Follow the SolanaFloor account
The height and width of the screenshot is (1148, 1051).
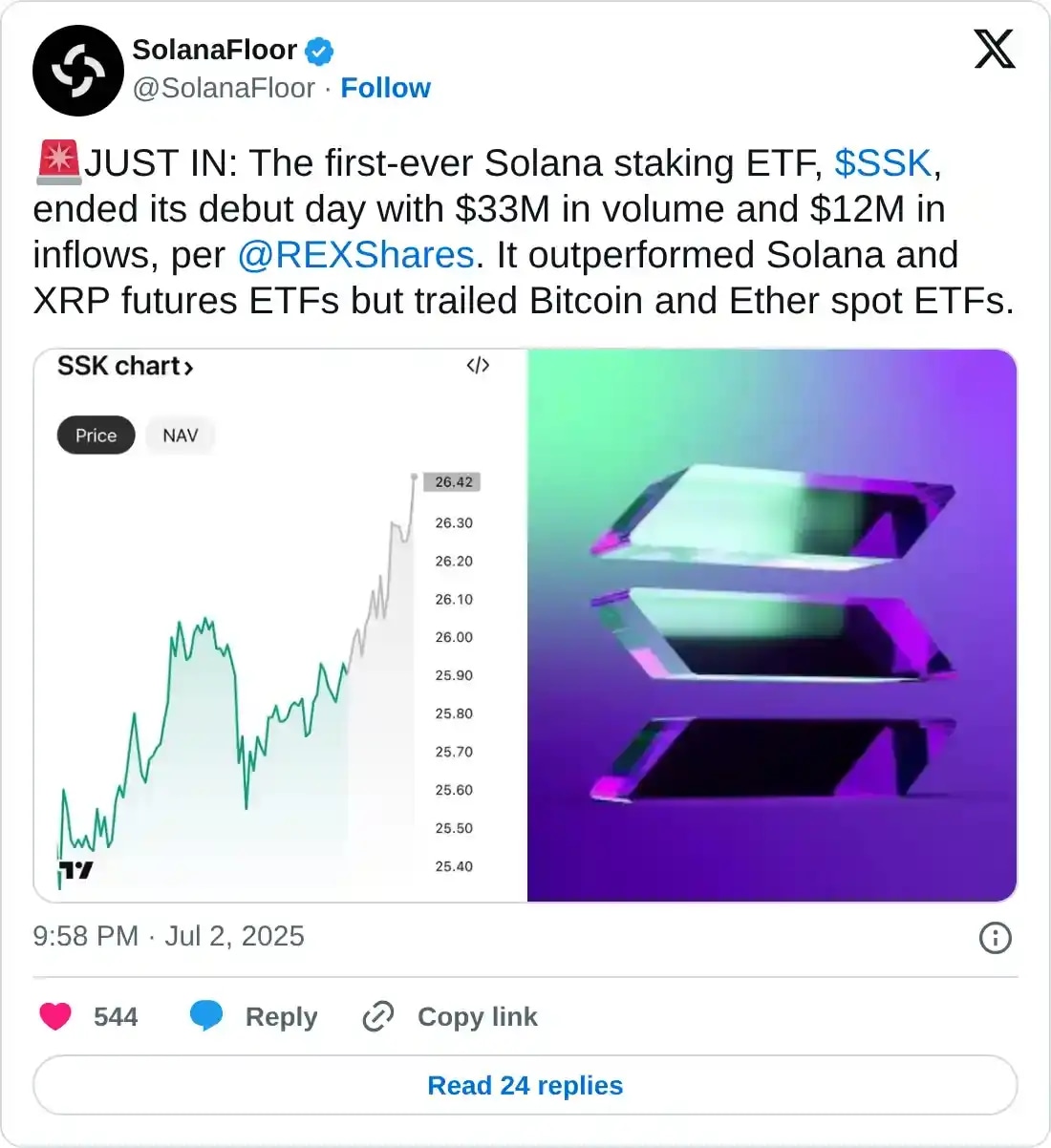385,88
